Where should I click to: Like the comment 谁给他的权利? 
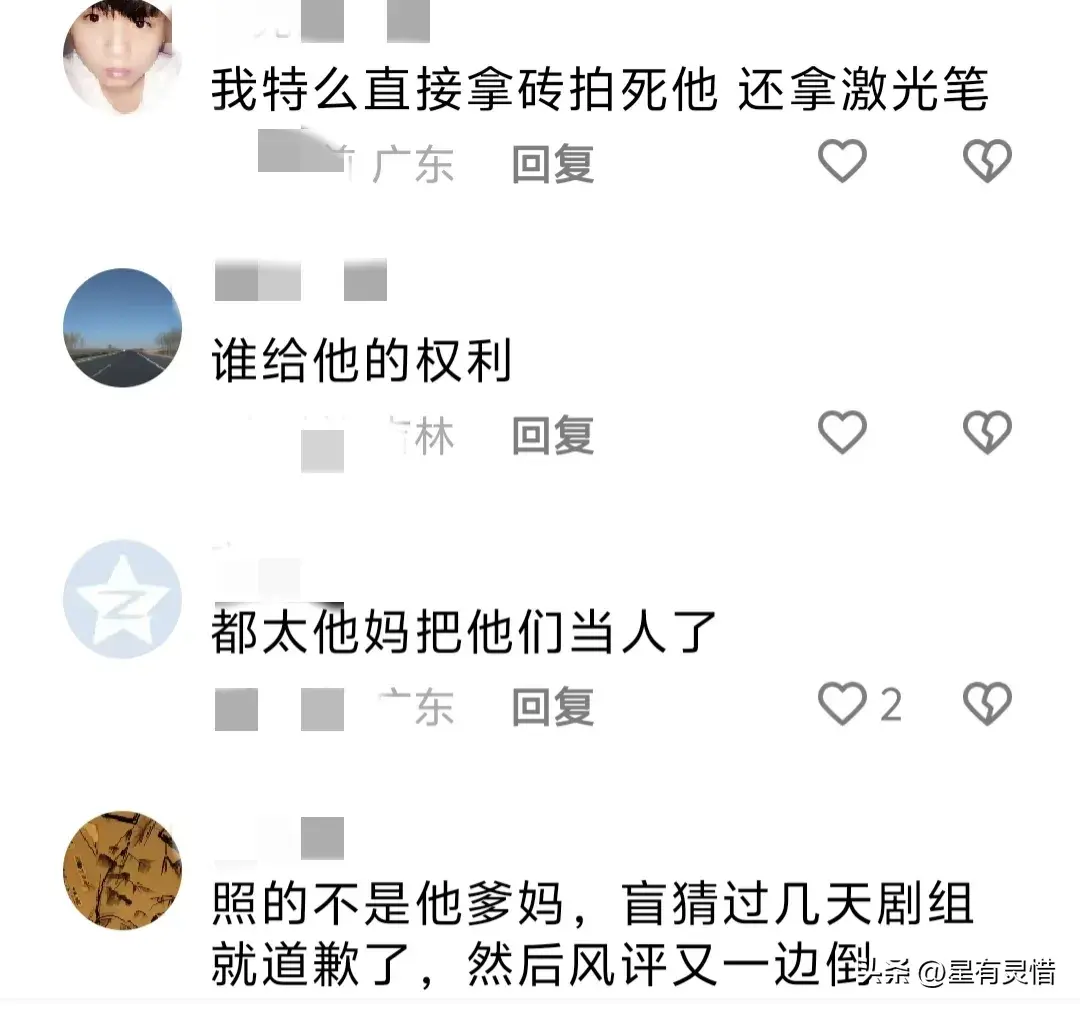click(842, 433)
